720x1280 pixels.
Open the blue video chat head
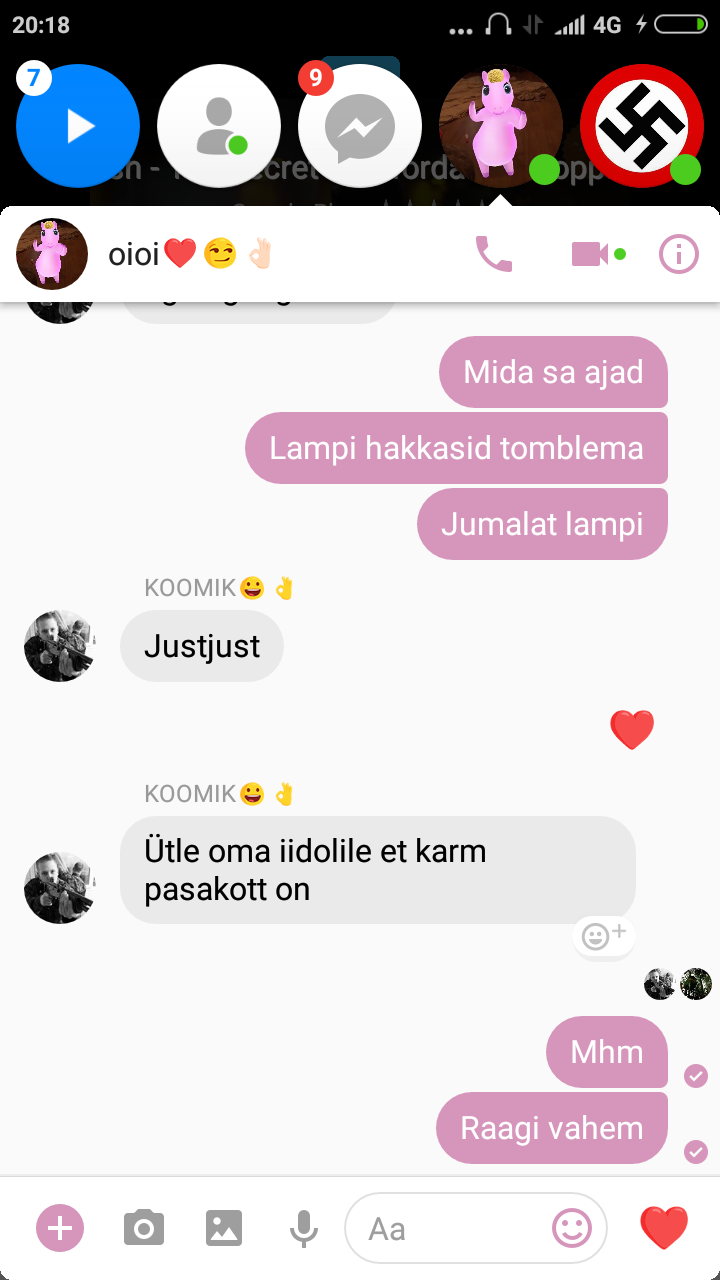[78, 126]
